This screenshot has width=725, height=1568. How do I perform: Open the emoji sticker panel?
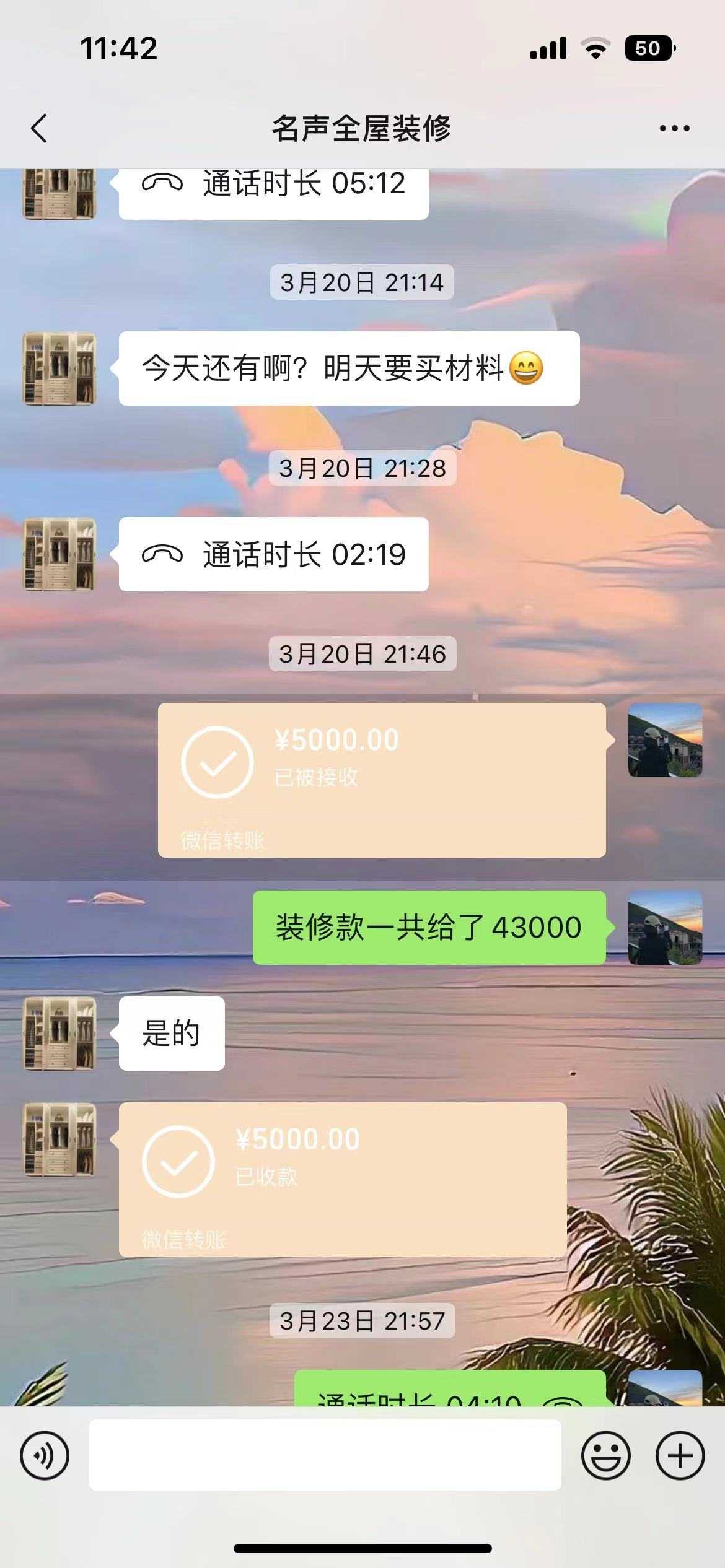(605, 1455)
